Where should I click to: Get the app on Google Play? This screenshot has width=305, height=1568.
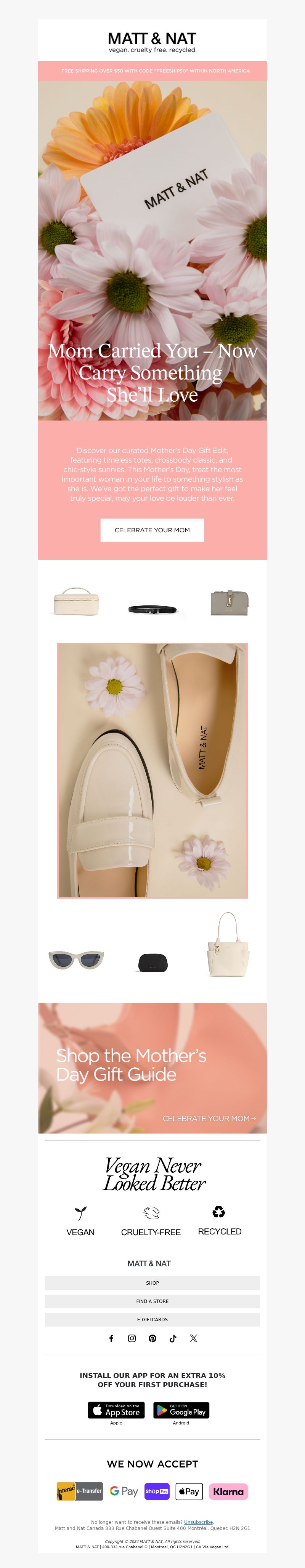[x=181, y=1410]
